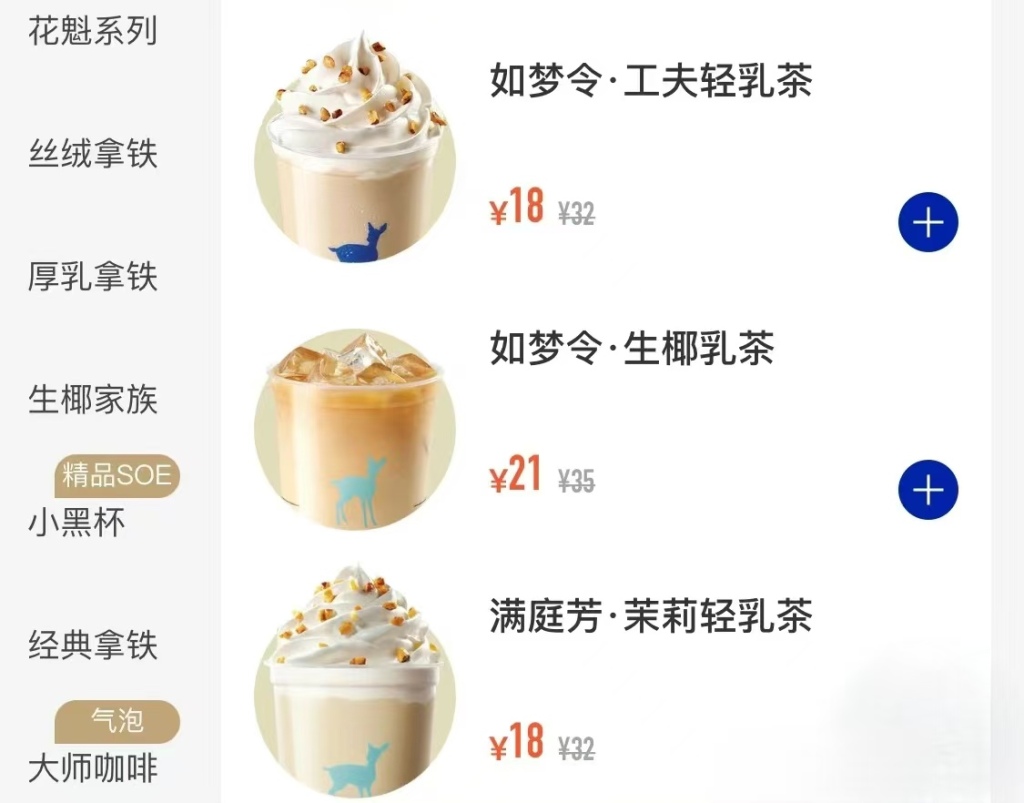Viewport: 1024px width, 803px height.
Task: Open the 厚乳拿铁 category
Action: [x=92, y=277]
